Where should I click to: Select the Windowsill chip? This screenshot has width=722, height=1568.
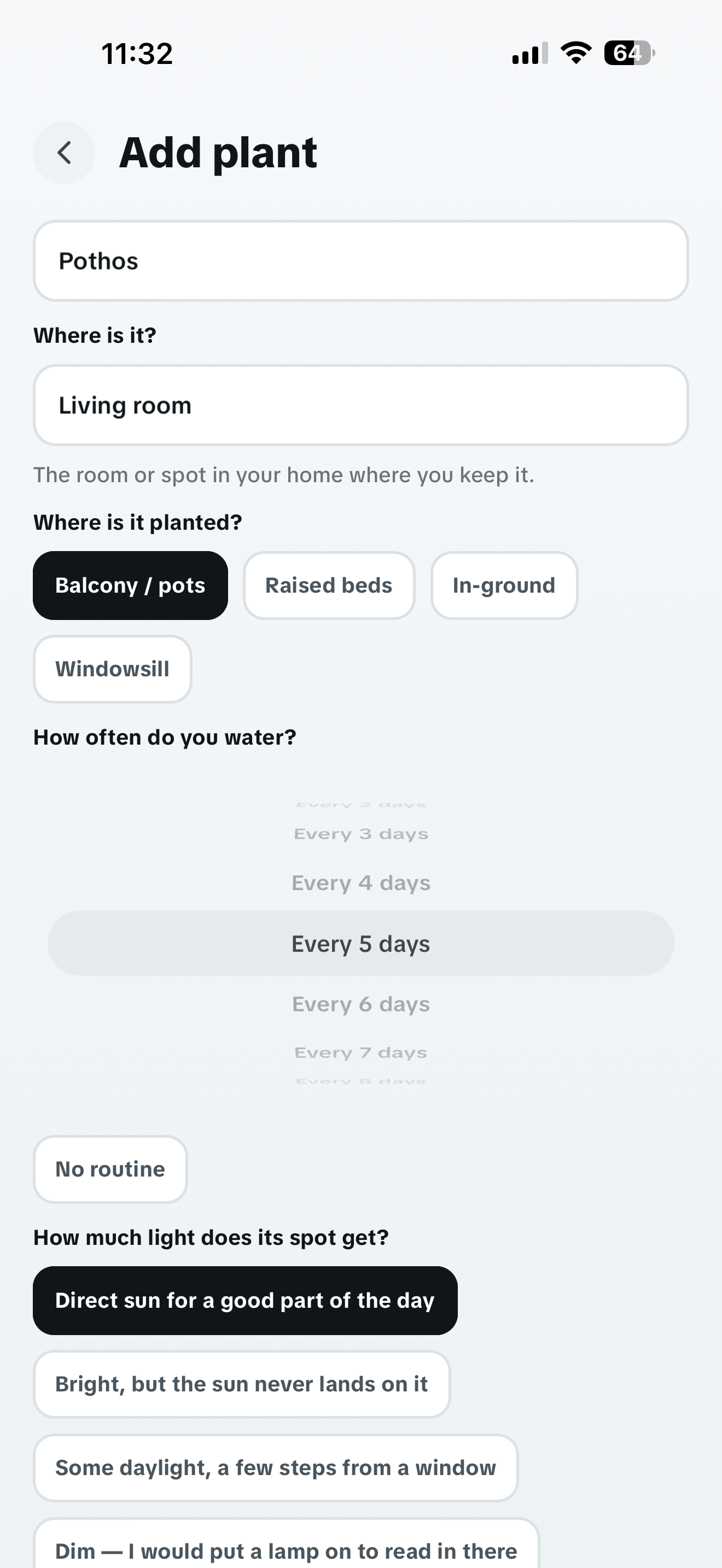[x=113, y=668]
